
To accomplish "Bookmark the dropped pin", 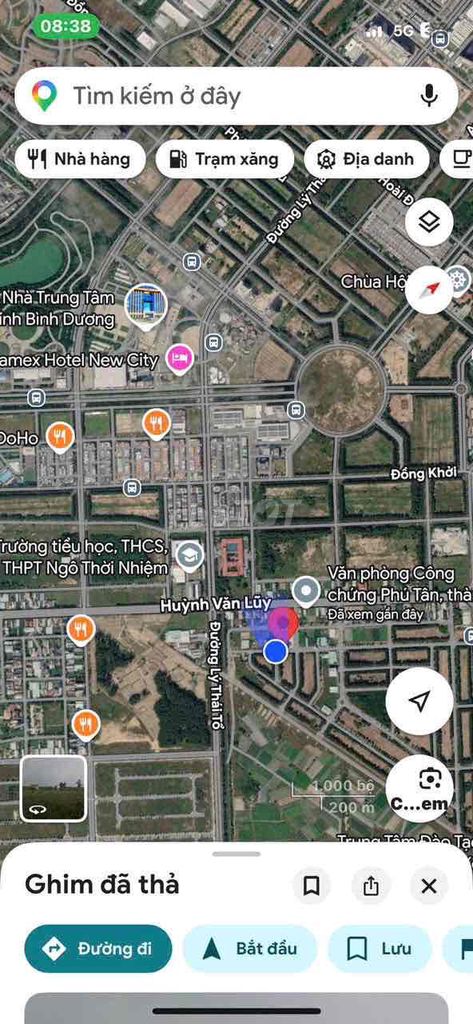I will 311,886.
